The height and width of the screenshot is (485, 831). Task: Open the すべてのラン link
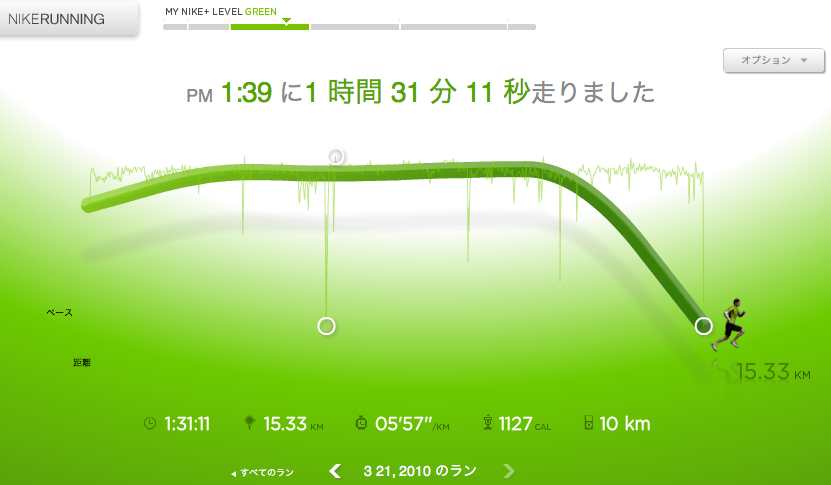pyautogui.click(x=262, y=472)
